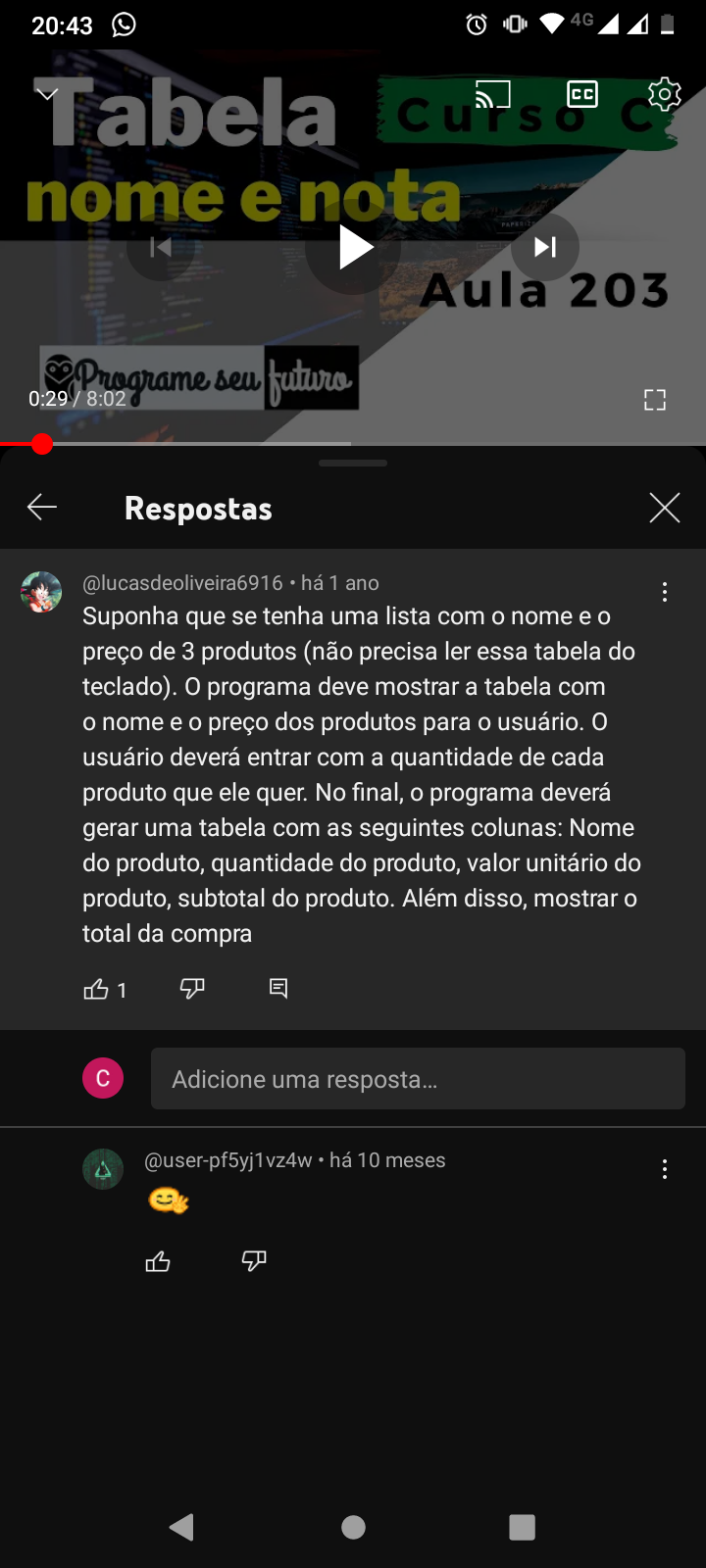Open @lucasdeoliveira6916's profile picture
Image resolution: width=706 pixels, height=1568 pixels.
click(x=41, y=592)
